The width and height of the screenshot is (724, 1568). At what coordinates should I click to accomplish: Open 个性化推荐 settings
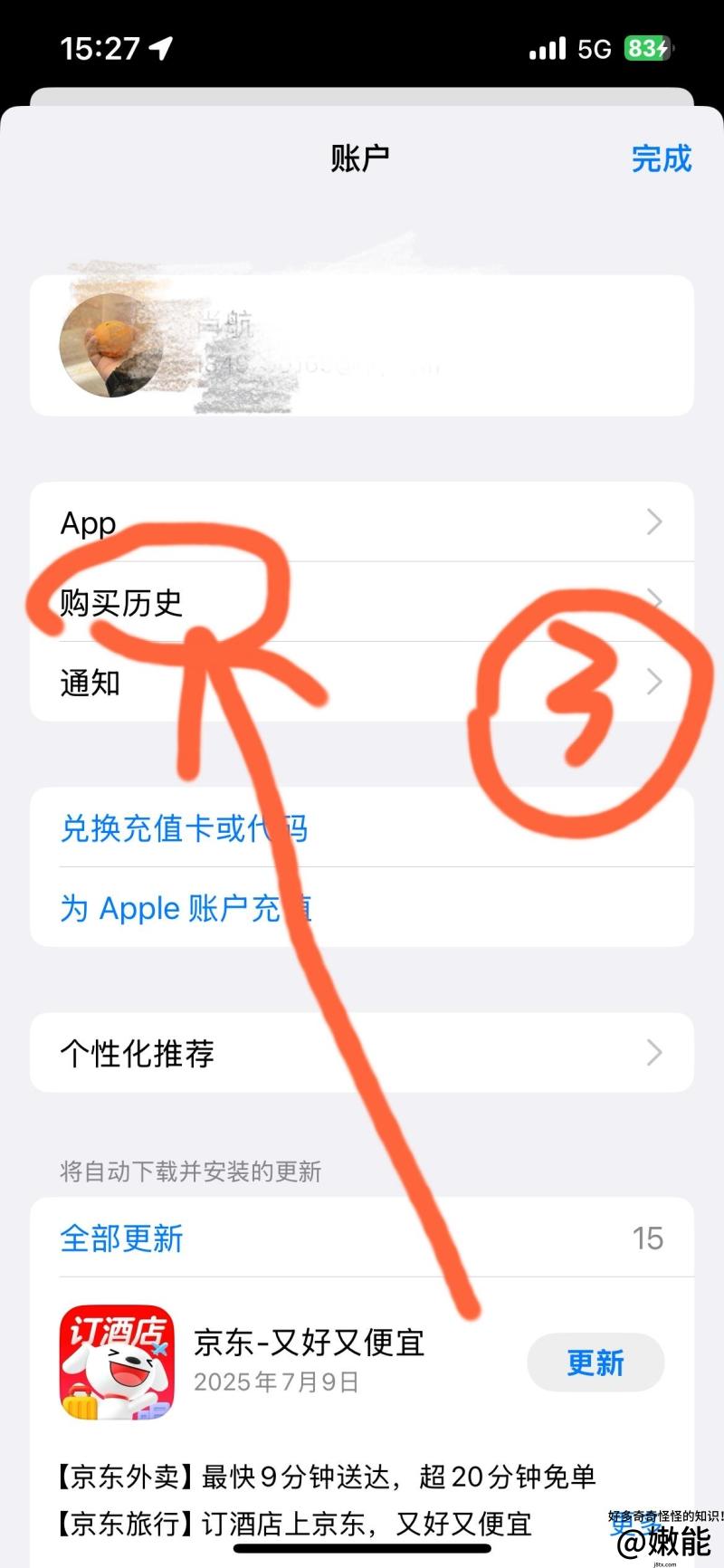click(362, 1053)
